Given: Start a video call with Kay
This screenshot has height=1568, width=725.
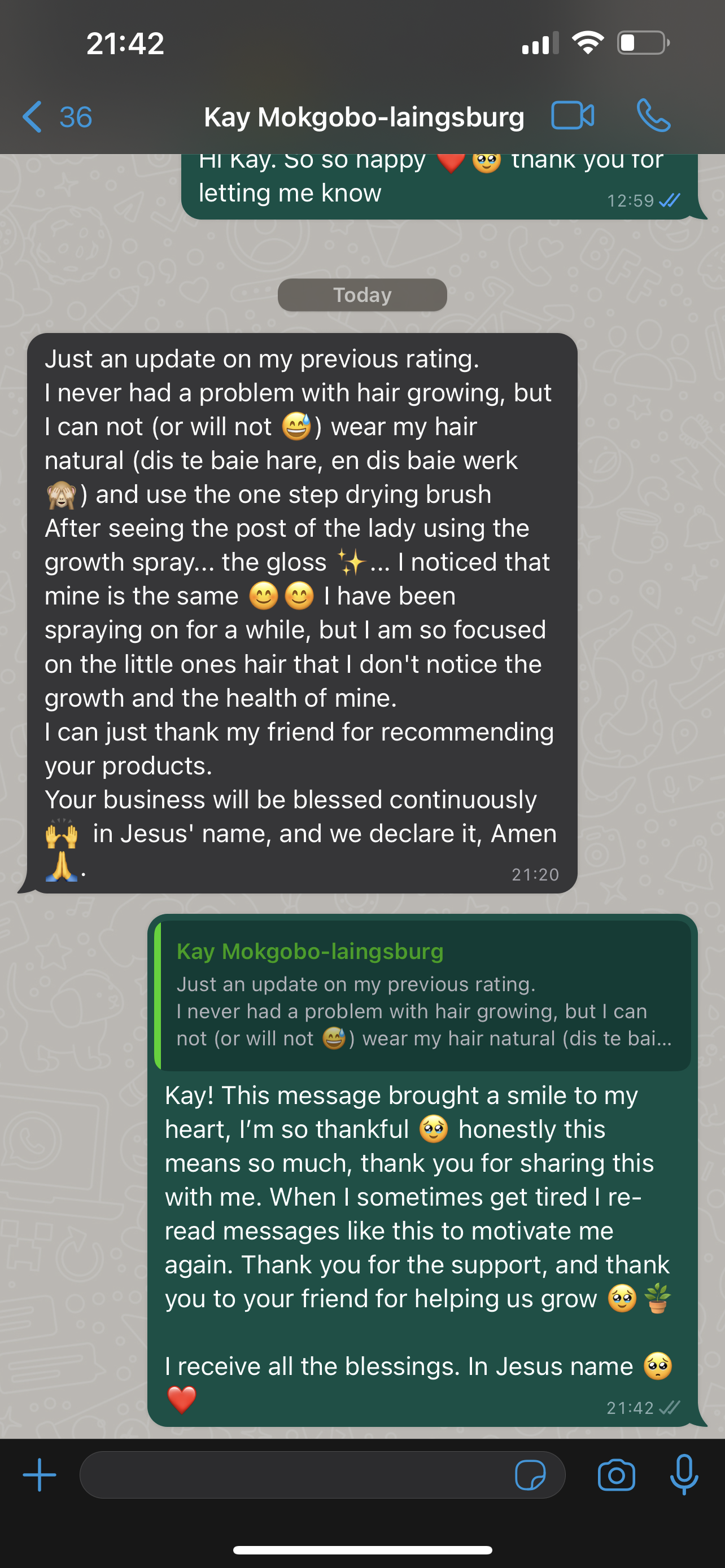Looking at the screenshot, I should [x=572, y=116].
